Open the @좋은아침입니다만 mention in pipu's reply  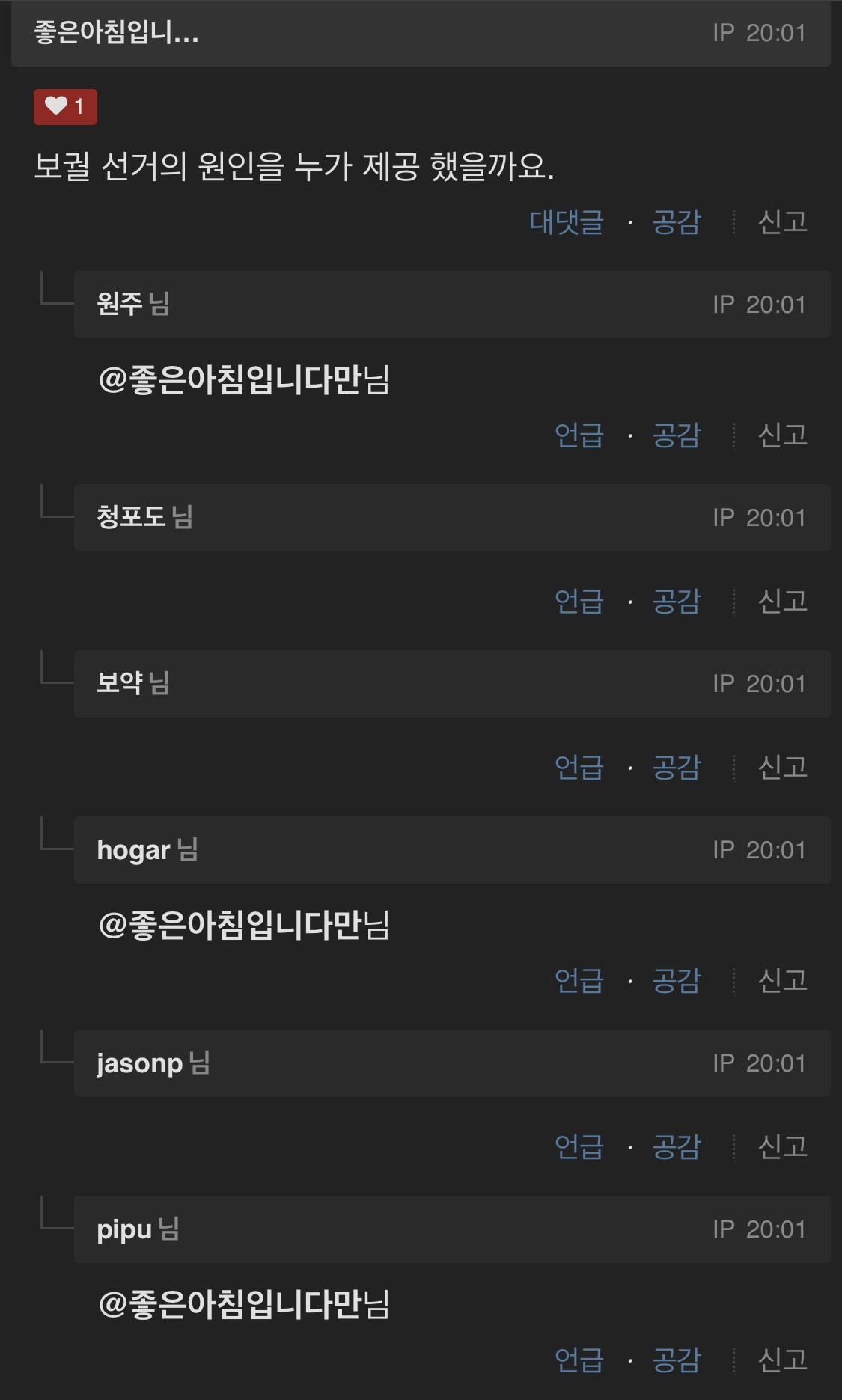[243, 1304]
